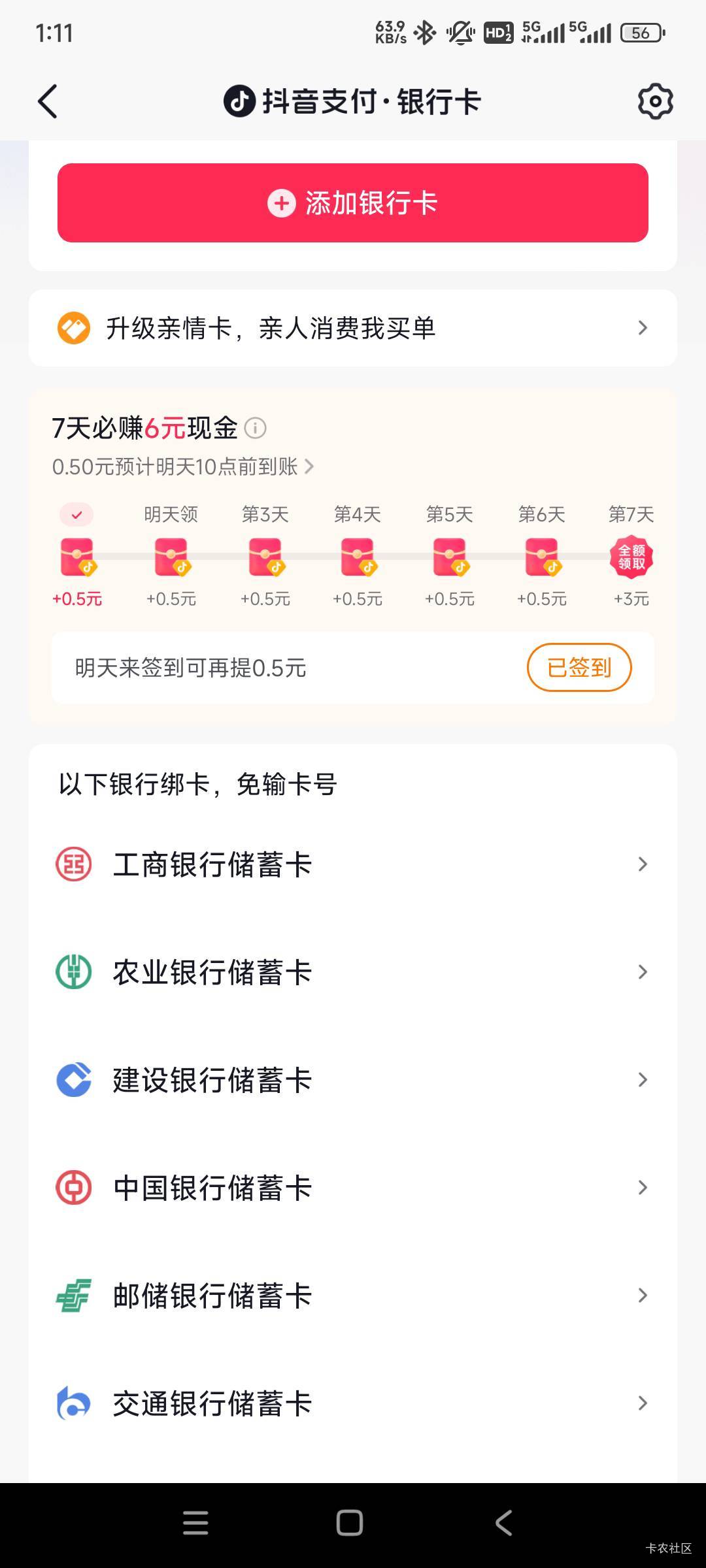Select 中国银行储蓄卡
Image resolution: width=706 pixels, height=1568 pixels.
353,1188
